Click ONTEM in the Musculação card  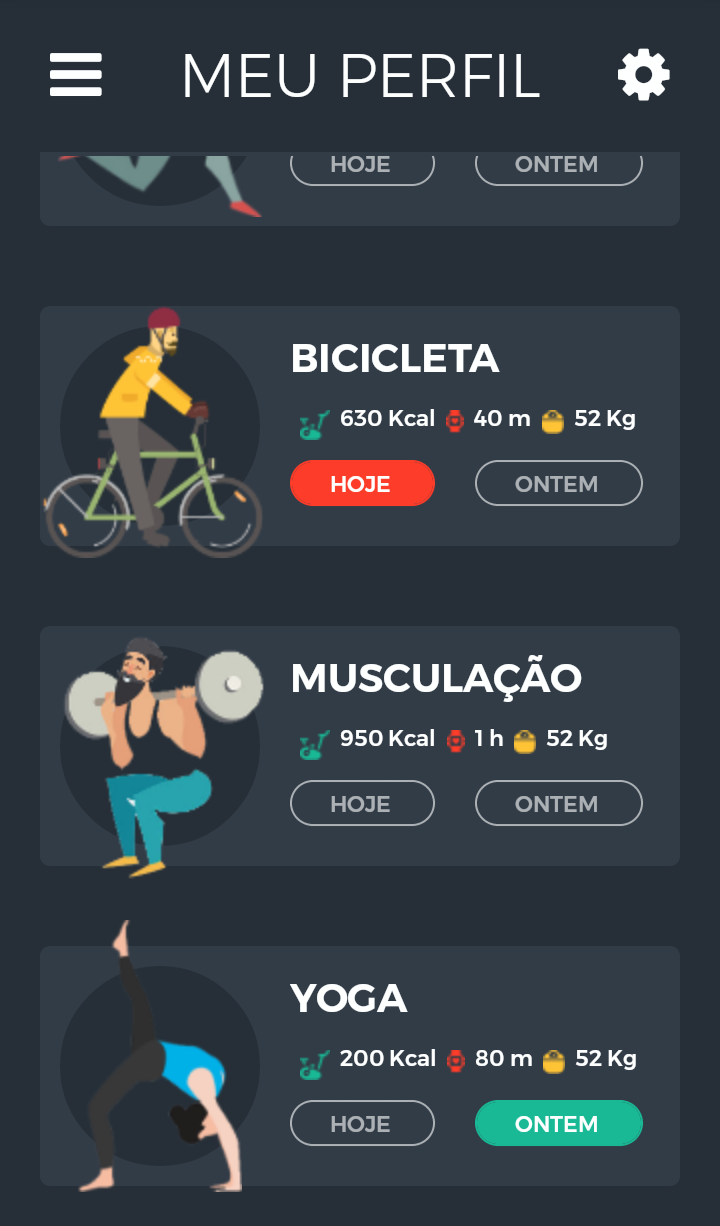coord(558,803)
